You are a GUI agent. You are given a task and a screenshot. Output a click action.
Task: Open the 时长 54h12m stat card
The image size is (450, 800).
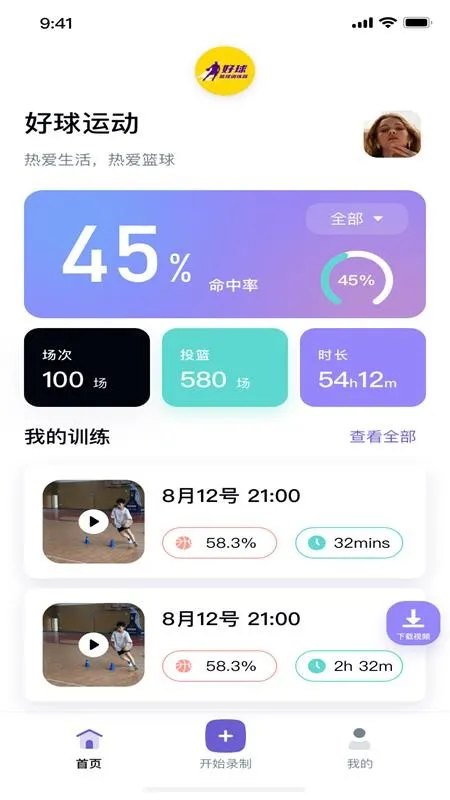pyautogui.click(x=363, y=367)
